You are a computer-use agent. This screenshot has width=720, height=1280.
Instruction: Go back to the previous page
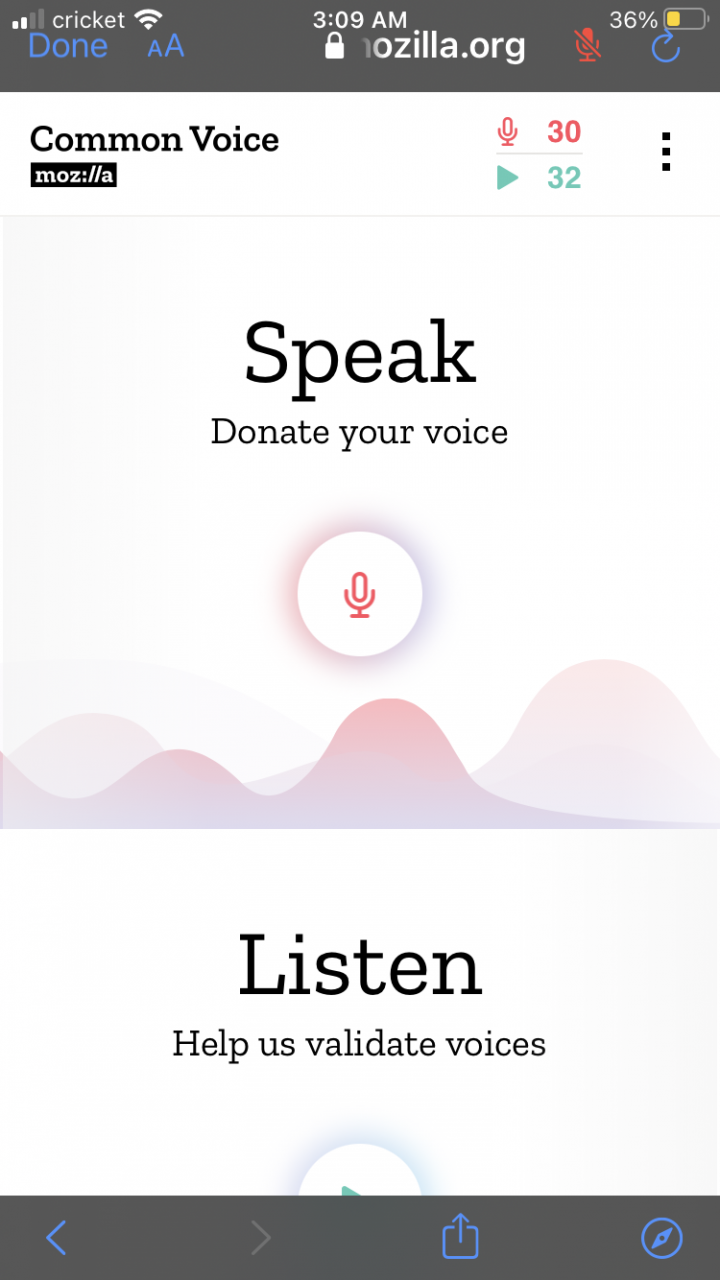(x=56, y=1238)
